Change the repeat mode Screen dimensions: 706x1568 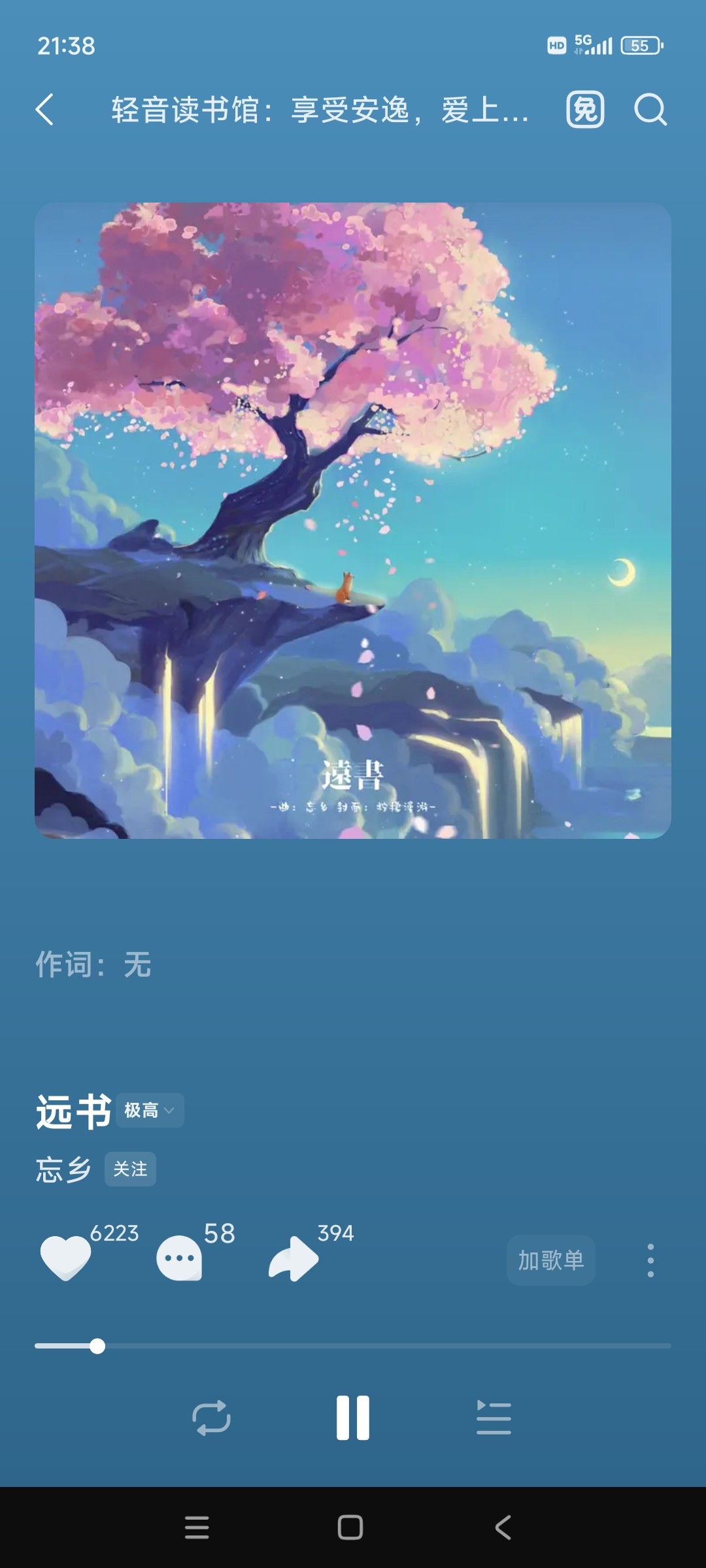pyautogui.click(x=211, y=1418)
